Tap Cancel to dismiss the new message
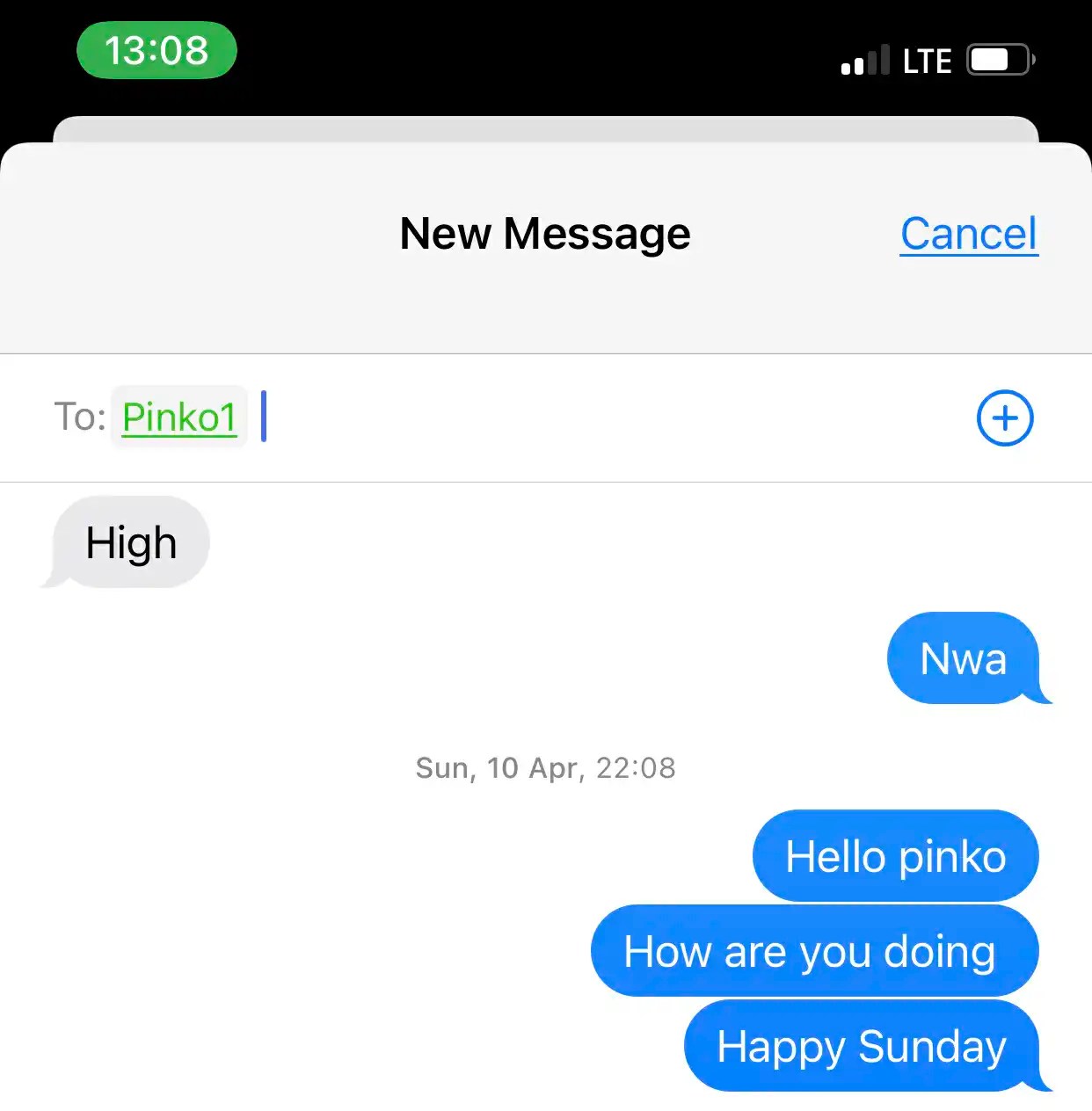Viewport: 1092px width, 1111px height. point(968,234)
